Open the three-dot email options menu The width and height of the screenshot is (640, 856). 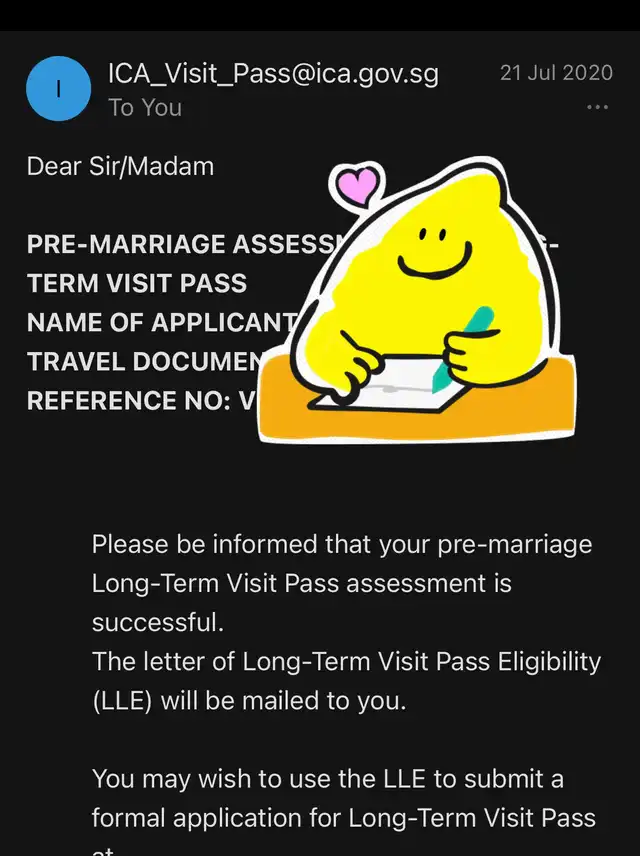click(x=597, y=107)
